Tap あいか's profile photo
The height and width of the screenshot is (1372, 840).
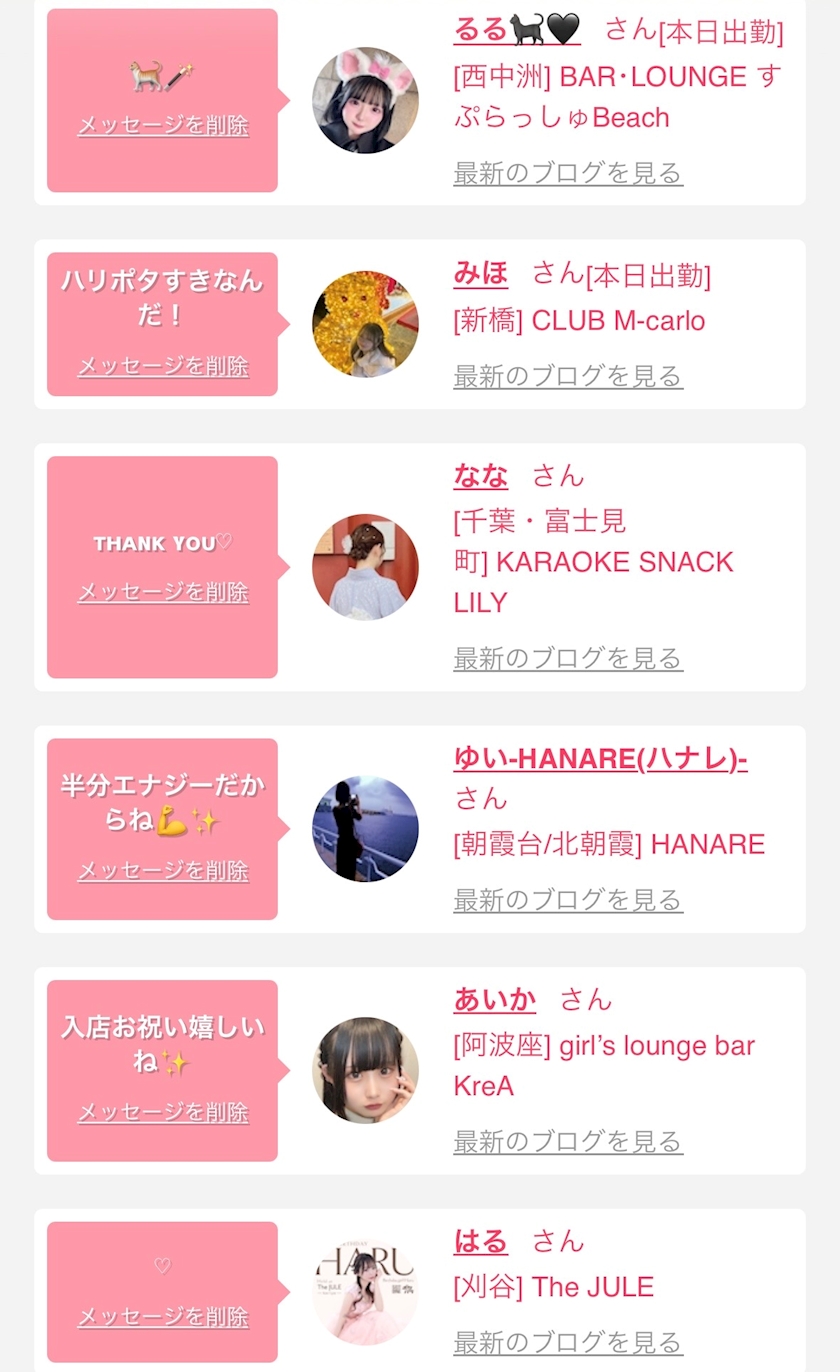point(365,1070)
